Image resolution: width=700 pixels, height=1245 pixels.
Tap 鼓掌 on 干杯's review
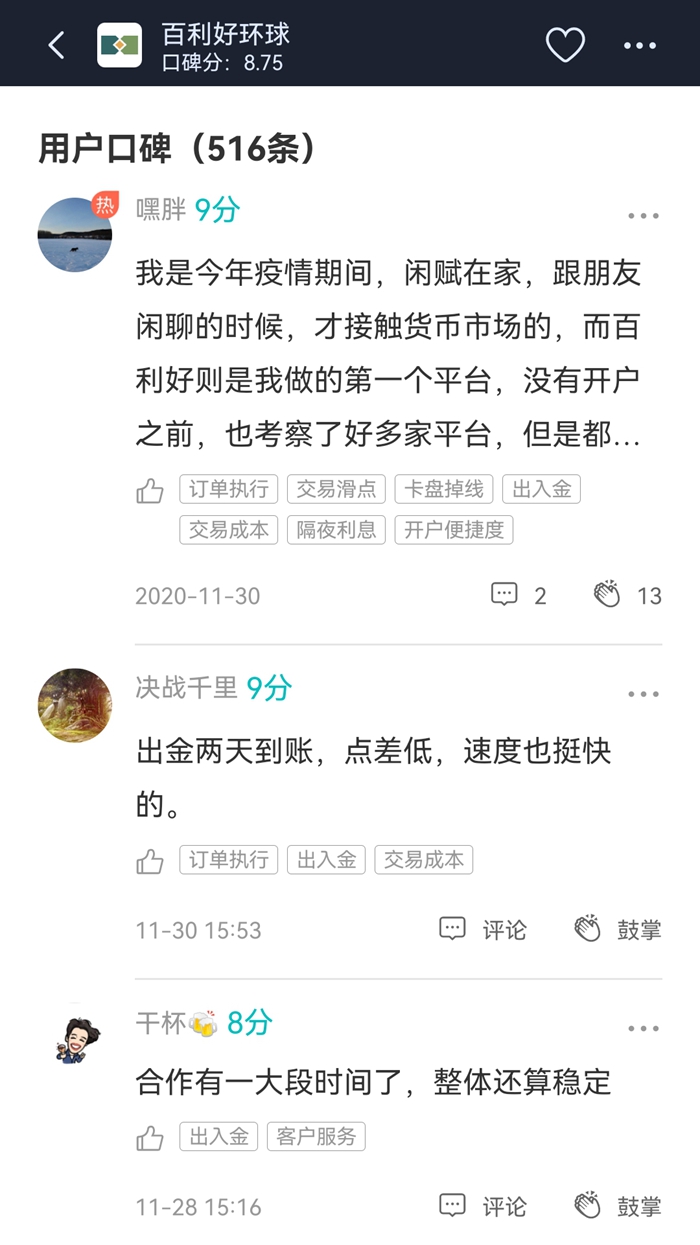(617, 1207)
